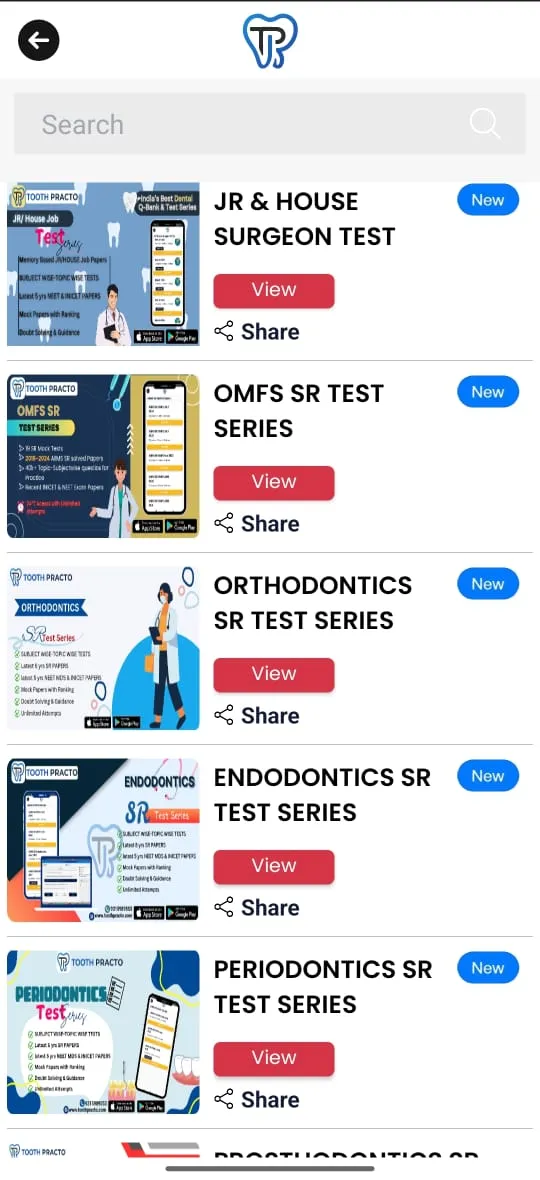Tap the magnifier icon in the search bar
Screen dimensions: 540x1180
click(x=485, y=123)
